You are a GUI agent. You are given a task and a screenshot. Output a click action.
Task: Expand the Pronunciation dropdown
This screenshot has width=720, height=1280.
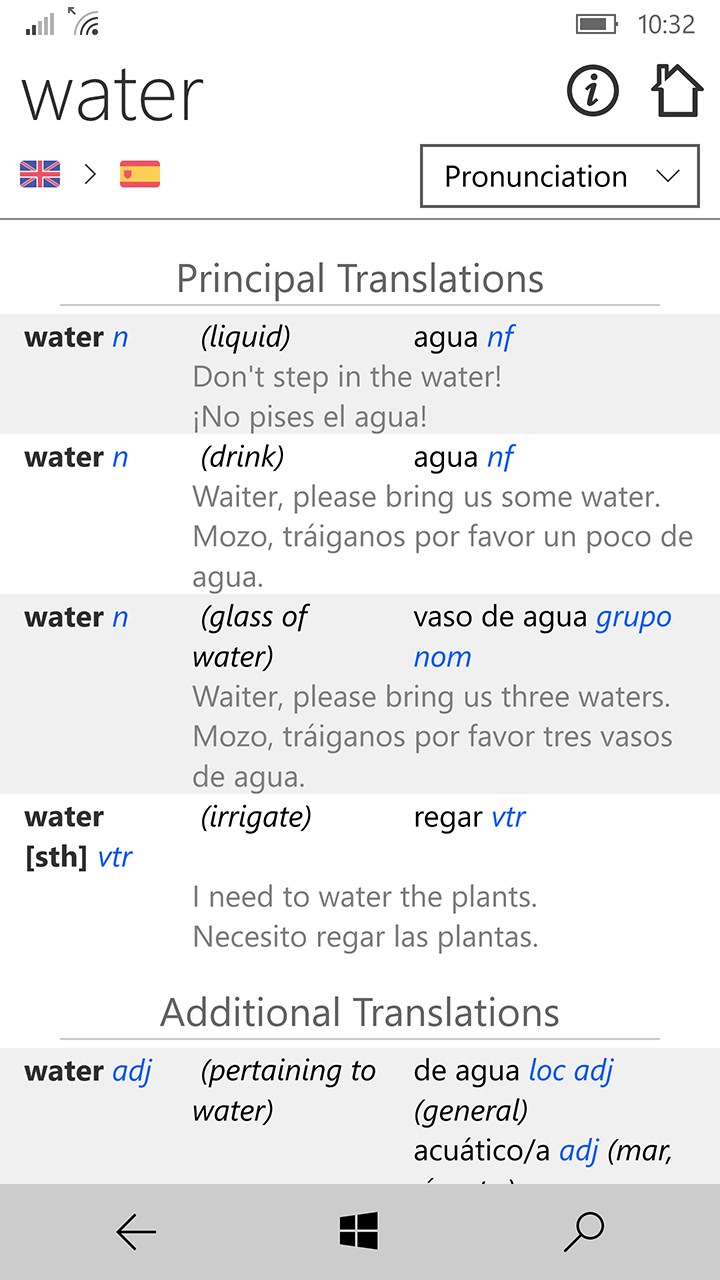click(559, 177)
